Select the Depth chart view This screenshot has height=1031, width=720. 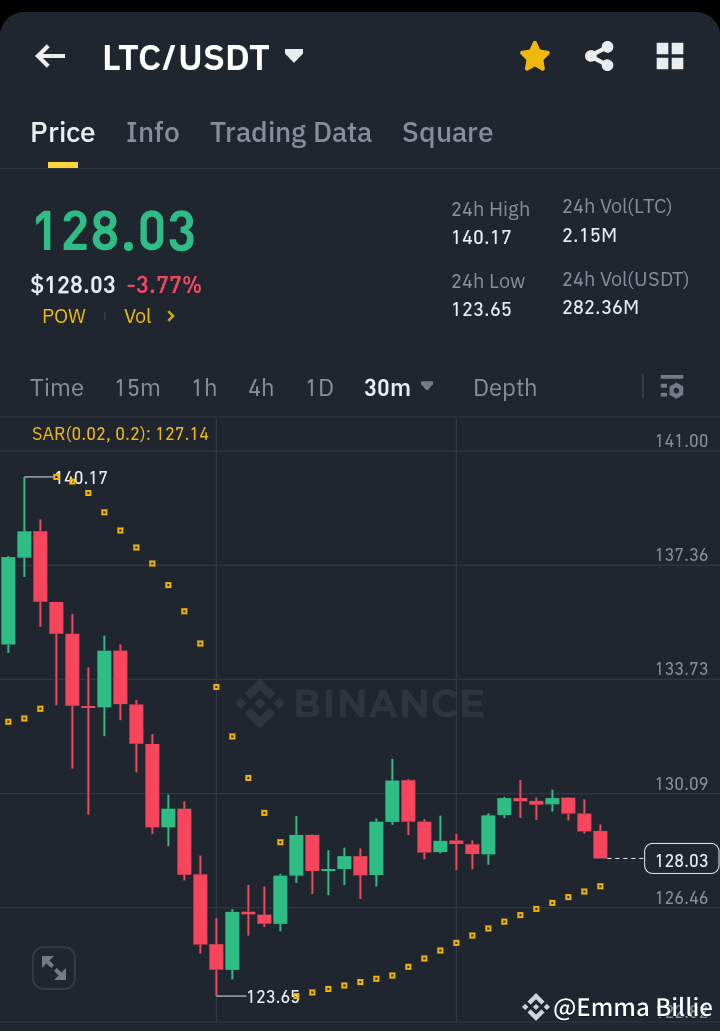tap(504, 388)
